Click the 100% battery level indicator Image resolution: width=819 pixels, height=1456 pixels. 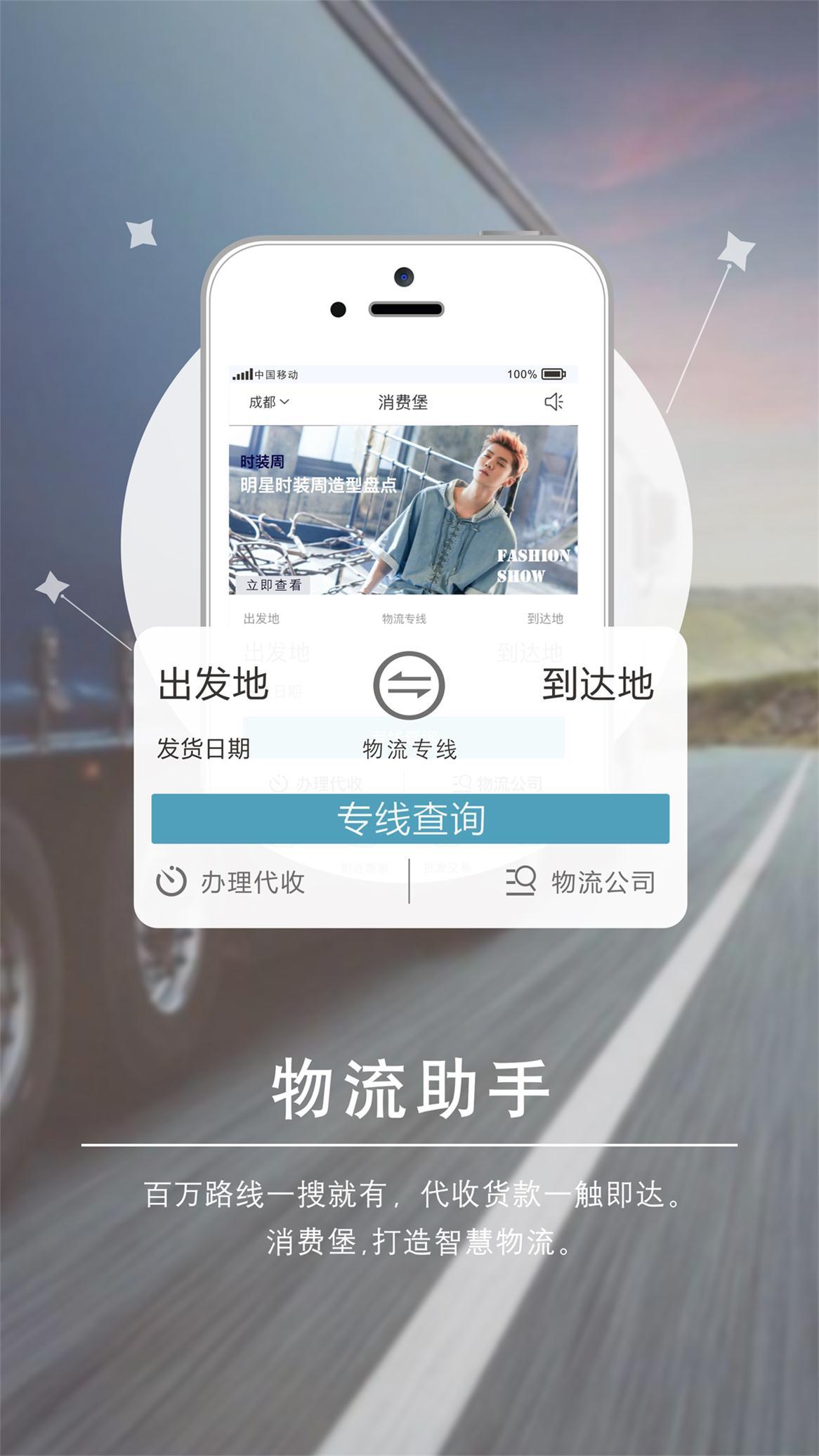pyautogui.click(x=522, y=374)
